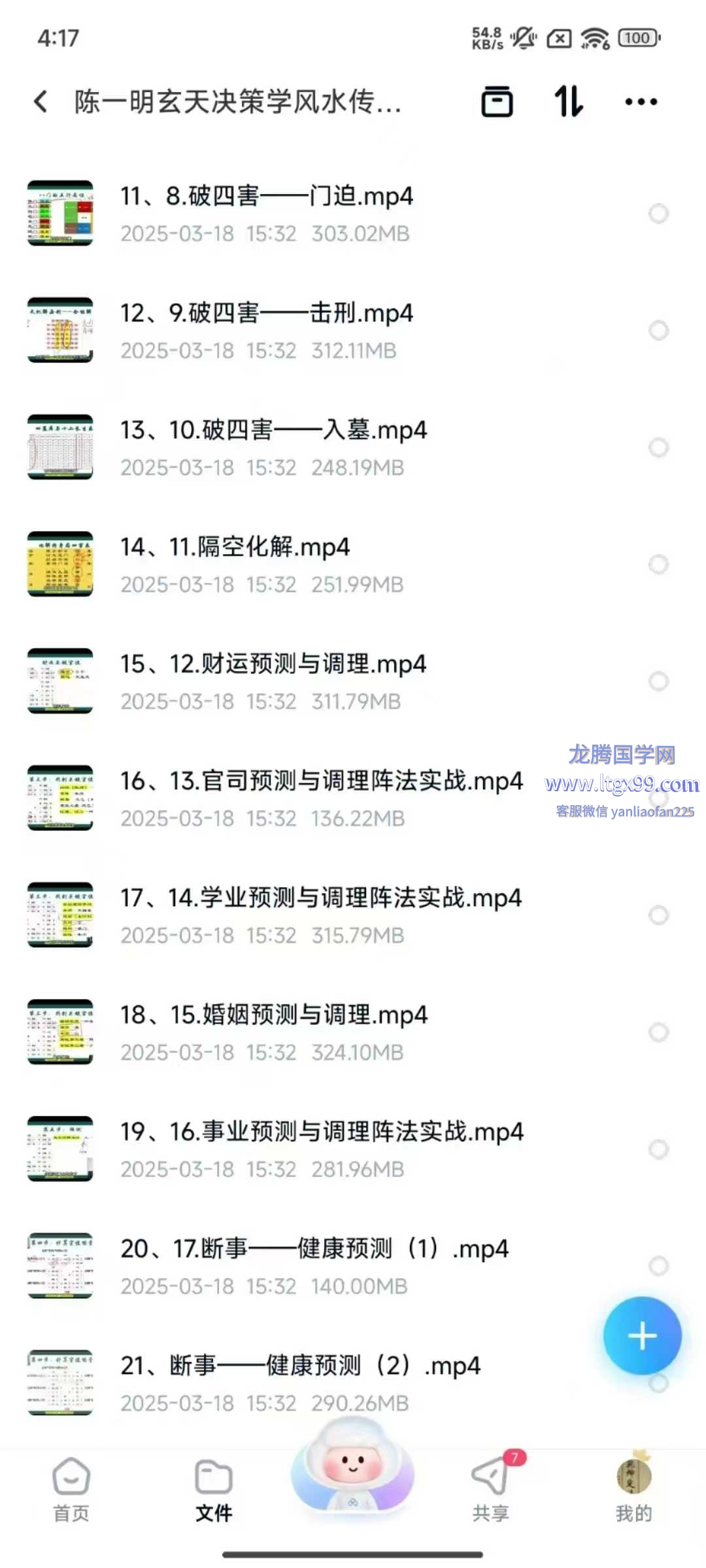Open the transfer list icon
Screen dimensions: 706x1568
click(497, 101)
